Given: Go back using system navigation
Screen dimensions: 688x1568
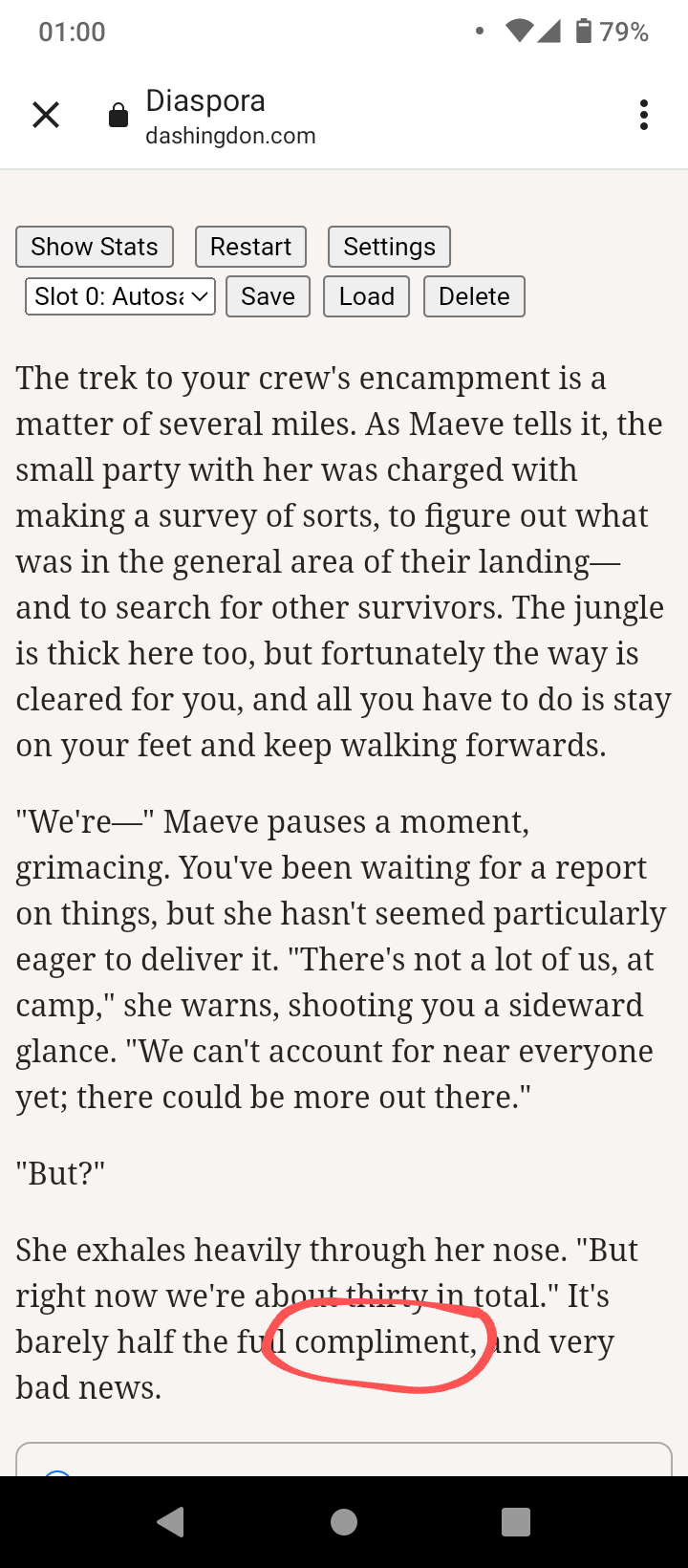Looking at the screenshot, I should click(171, 1521).
